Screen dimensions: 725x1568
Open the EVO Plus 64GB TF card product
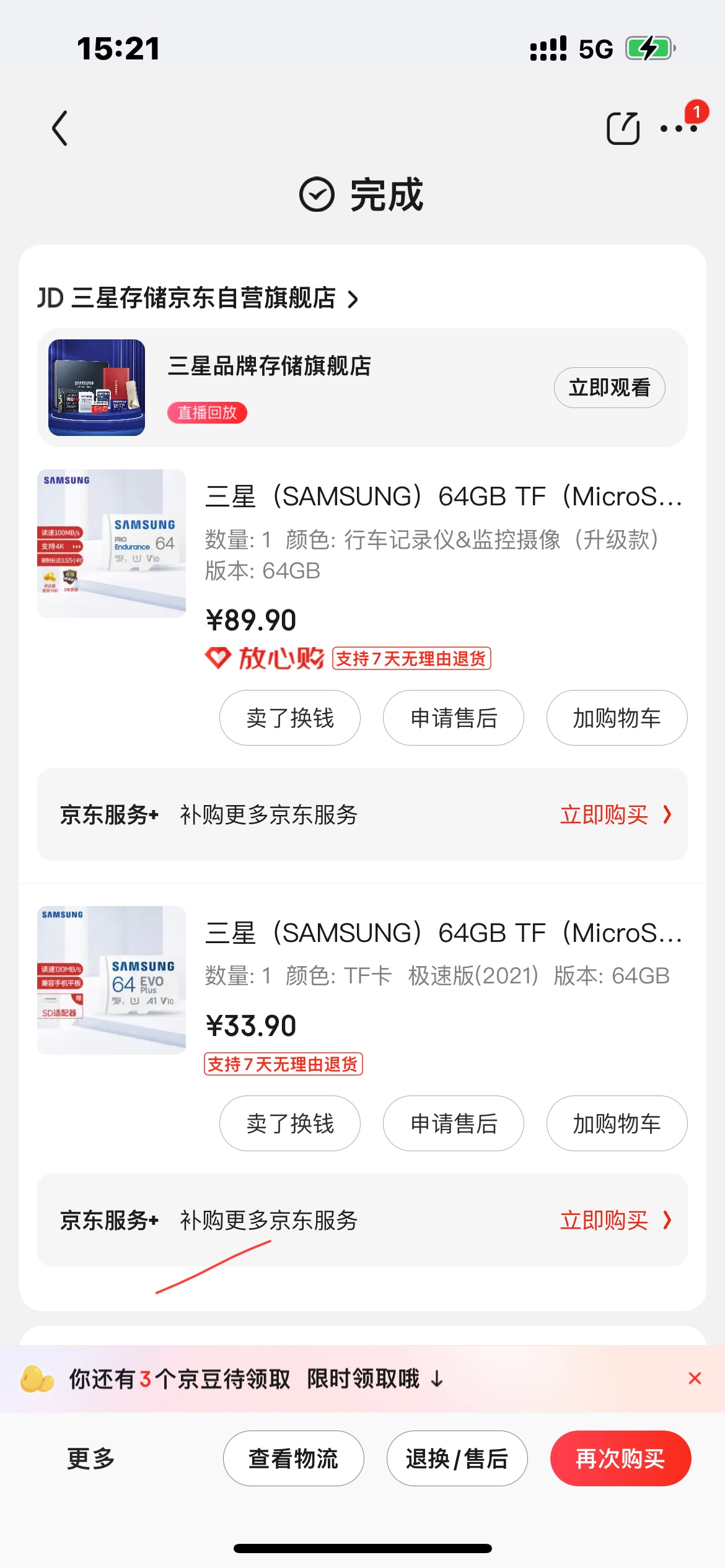pyautogui.click(x=443, y=933)
